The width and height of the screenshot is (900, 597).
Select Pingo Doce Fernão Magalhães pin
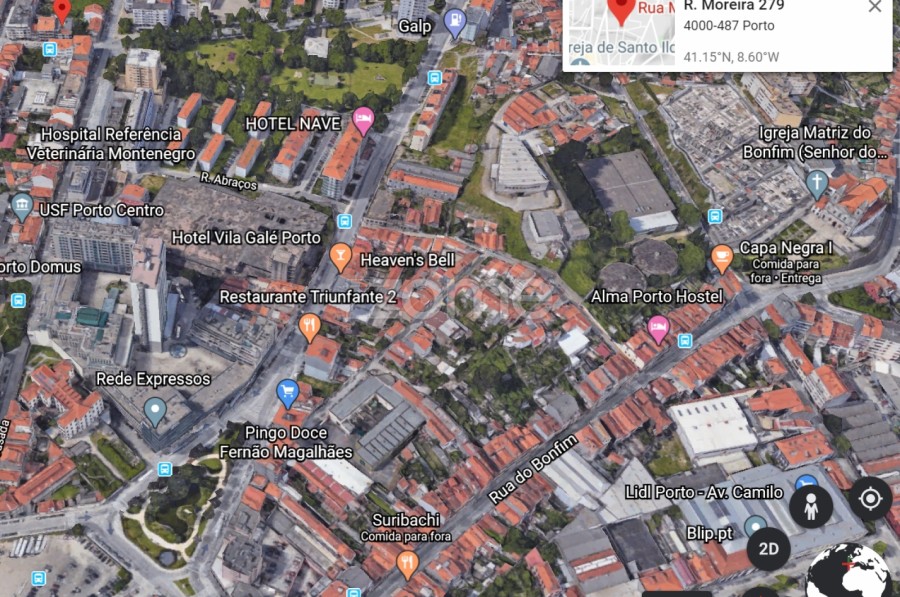click(x=288, y=391)
